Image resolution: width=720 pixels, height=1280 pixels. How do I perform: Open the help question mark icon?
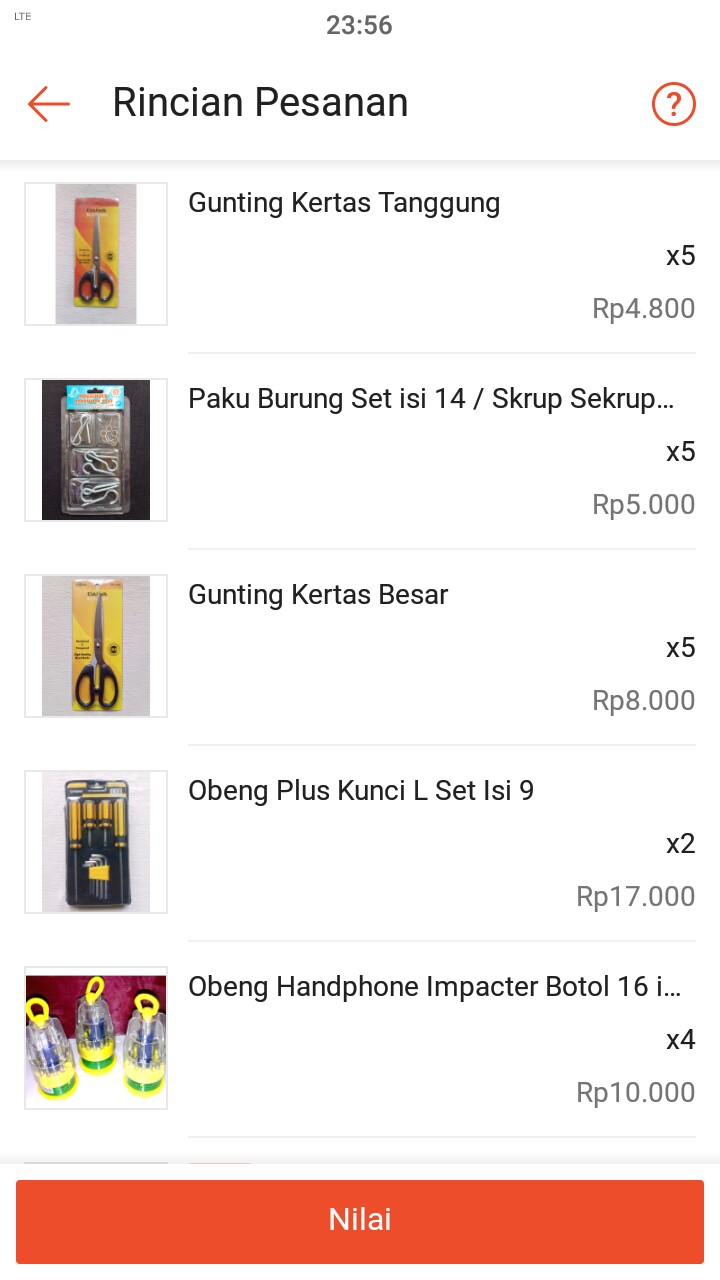click(673, 103)
